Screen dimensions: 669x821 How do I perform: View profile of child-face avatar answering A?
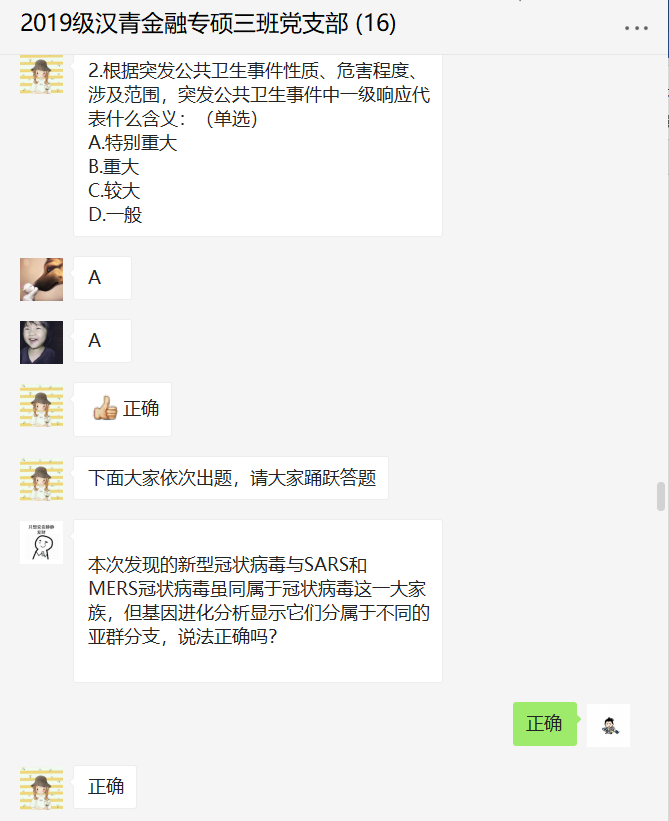41,342
